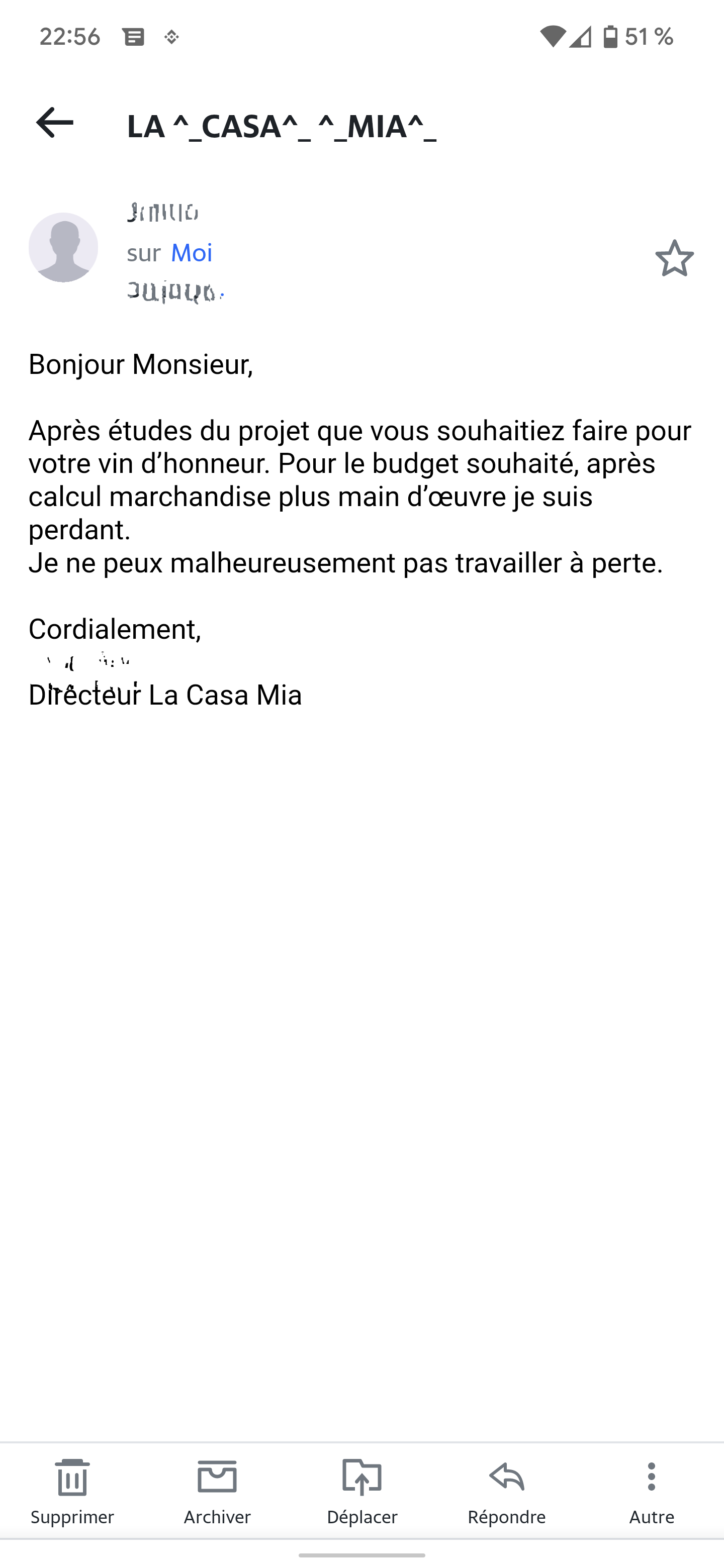Tap the blue 'Moi' recipient link
The image size is (724, 1568).
pyautogui.click(x=191, y=253)
